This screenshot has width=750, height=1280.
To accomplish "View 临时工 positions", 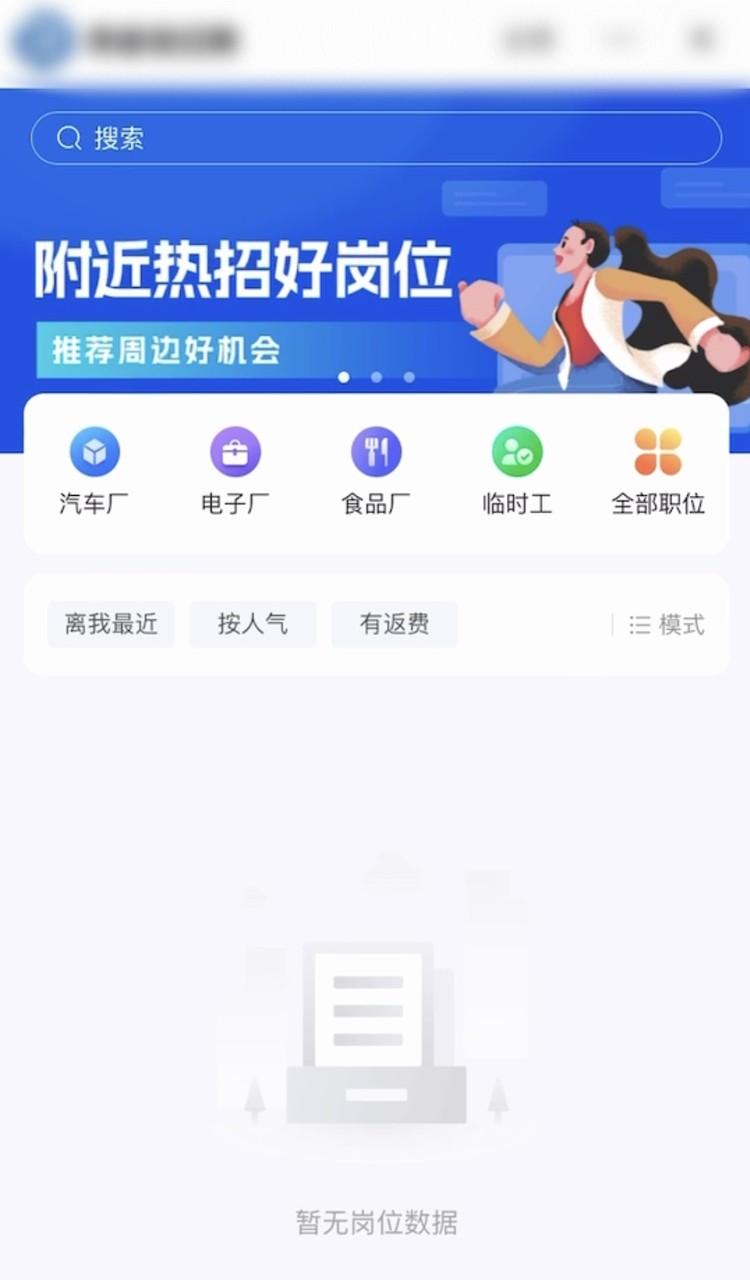I will [517, 472].
